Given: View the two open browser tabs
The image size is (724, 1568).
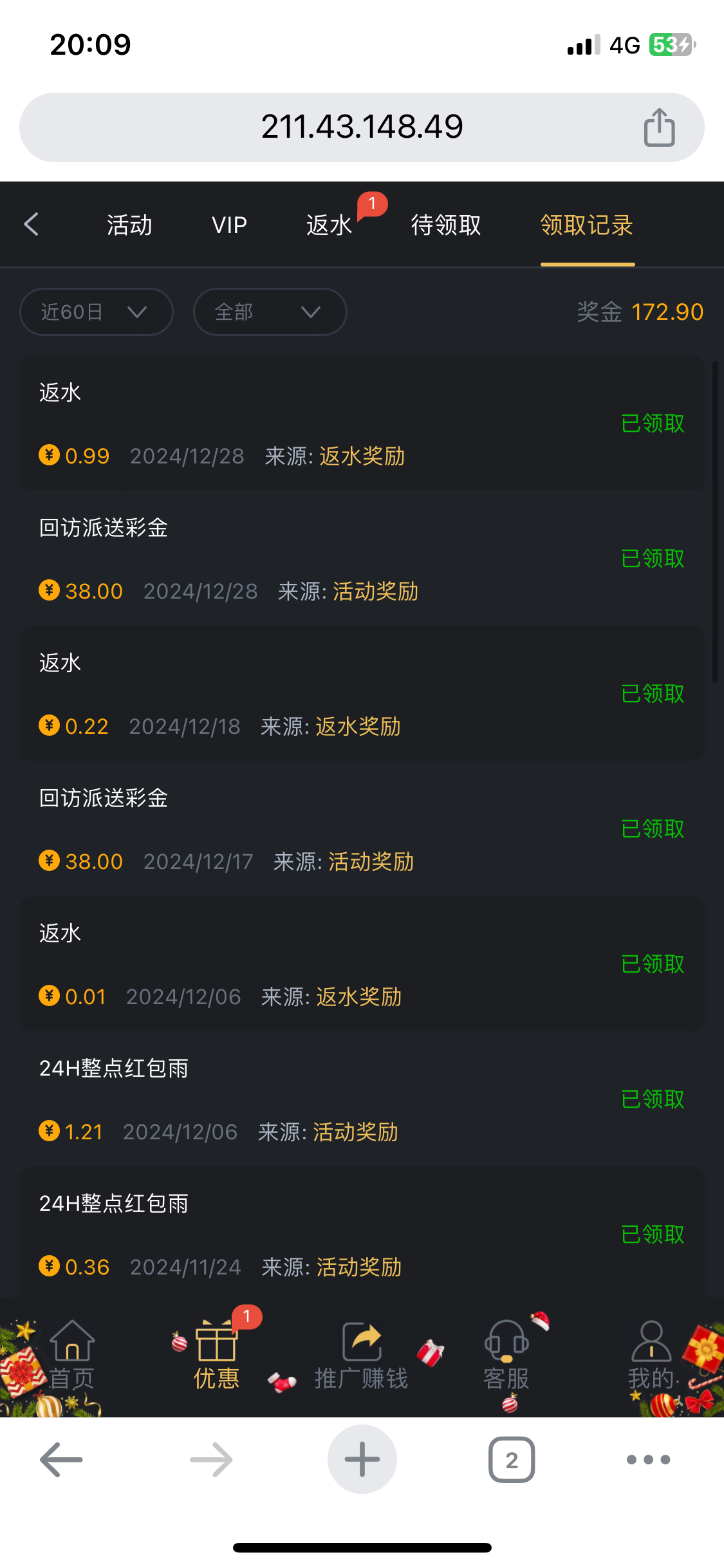Looking at the screenshot, I should (x=512, y=1459).
